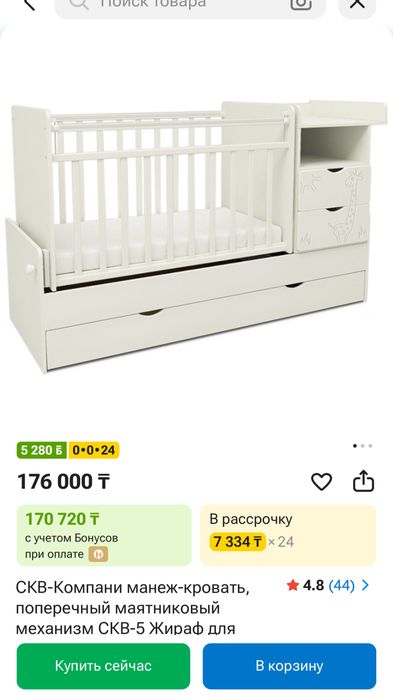Open the installment plan 7 334 ₸ × 24
This screenshot has height=698, width=393.
click(x=288, y=536)
